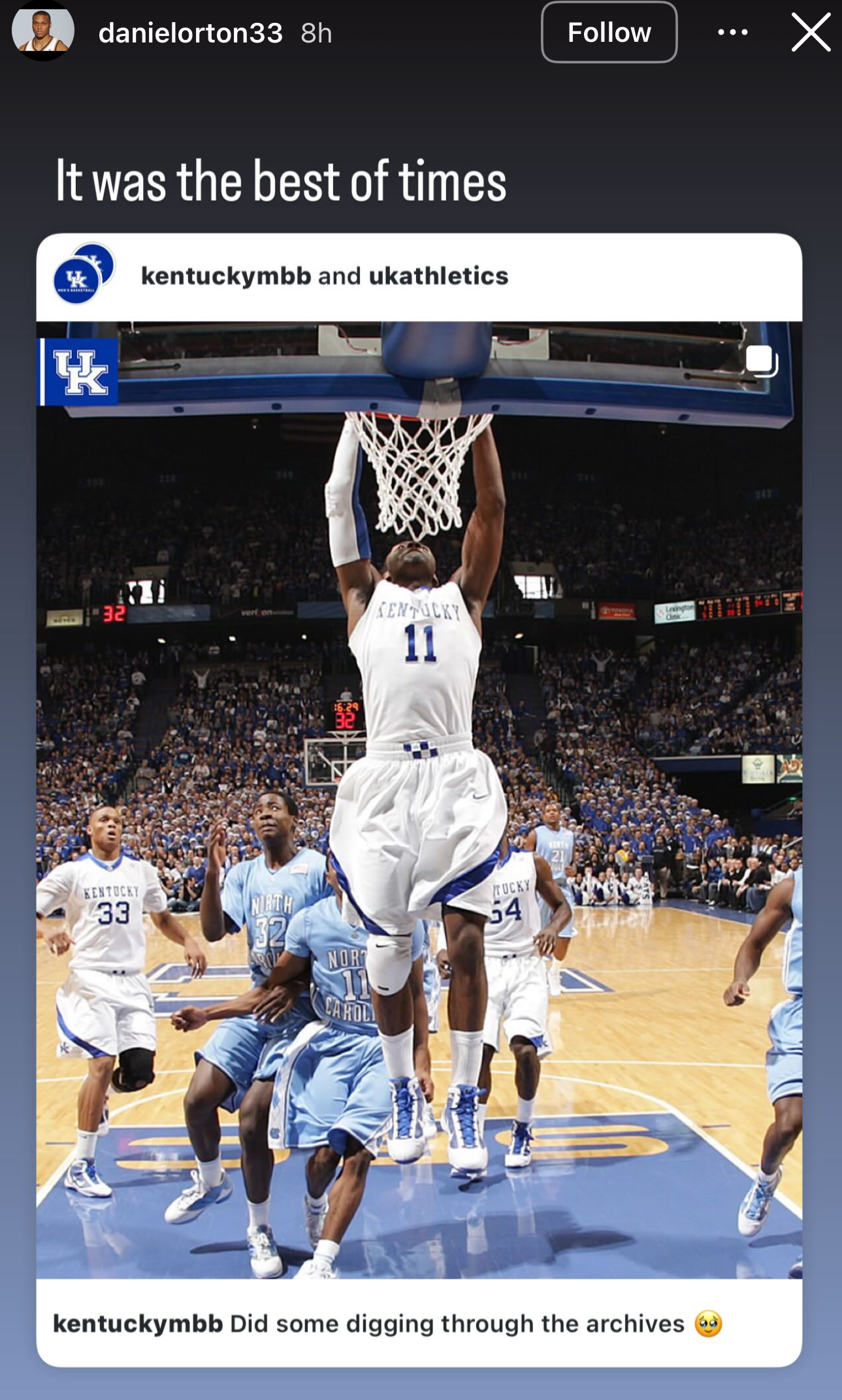The width and height of the screenshot is (842, 1400).
Task: Open danielorton33's profile picture
Action: tap(43, 31)
